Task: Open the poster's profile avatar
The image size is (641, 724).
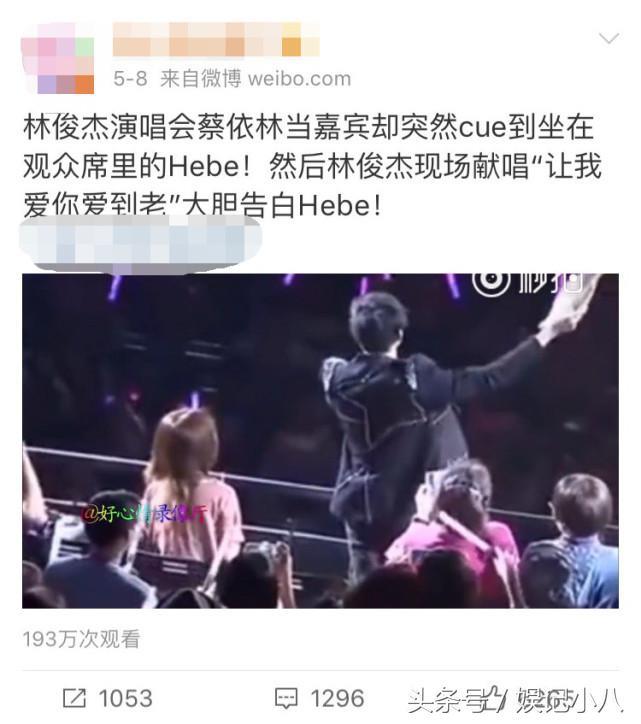Action: tap(57, 62)
